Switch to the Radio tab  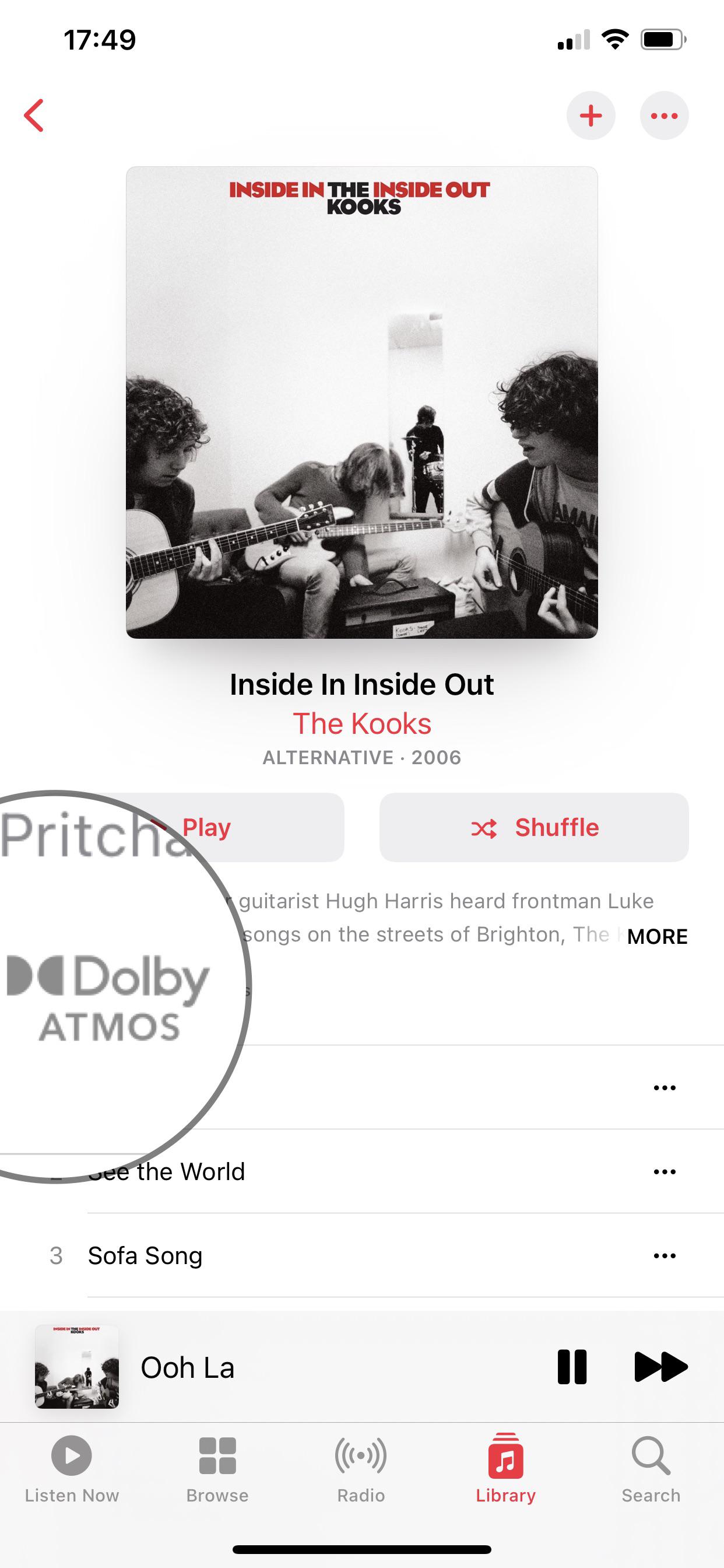coord(361,1468)
